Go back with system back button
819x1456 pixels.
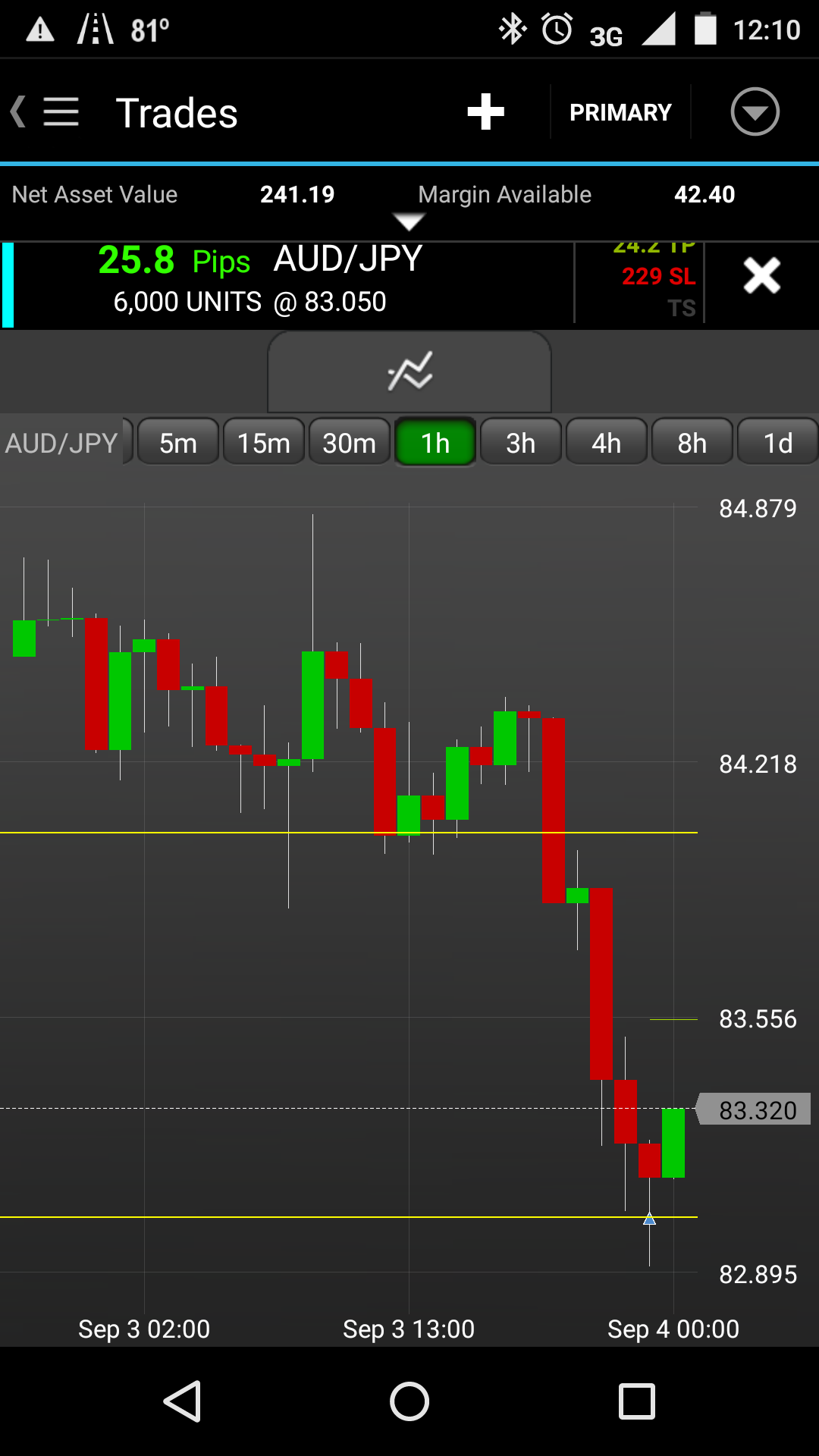(182, 1401)
